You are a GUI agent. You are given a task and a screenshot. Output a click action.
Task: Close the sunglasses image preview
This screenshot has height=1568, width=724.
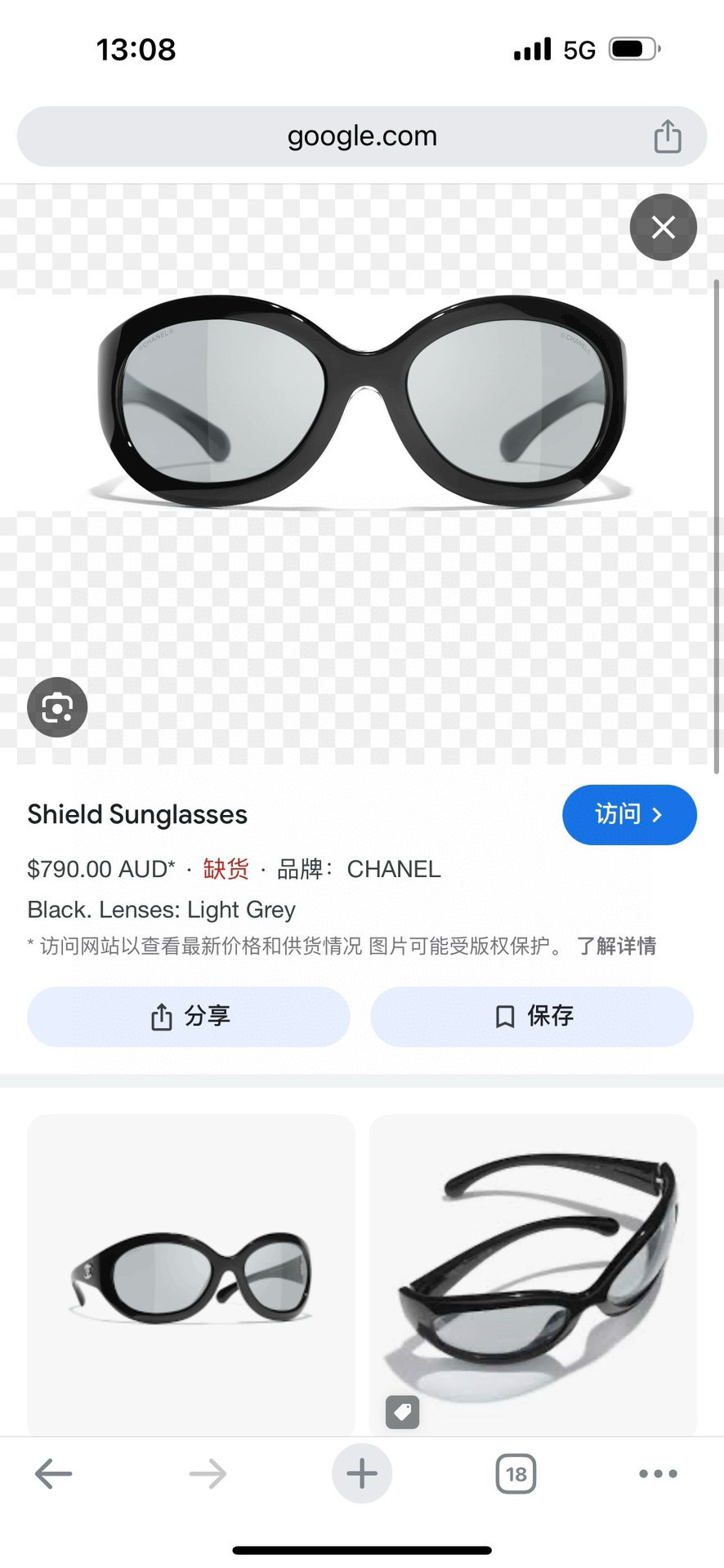tap(663, 227)
